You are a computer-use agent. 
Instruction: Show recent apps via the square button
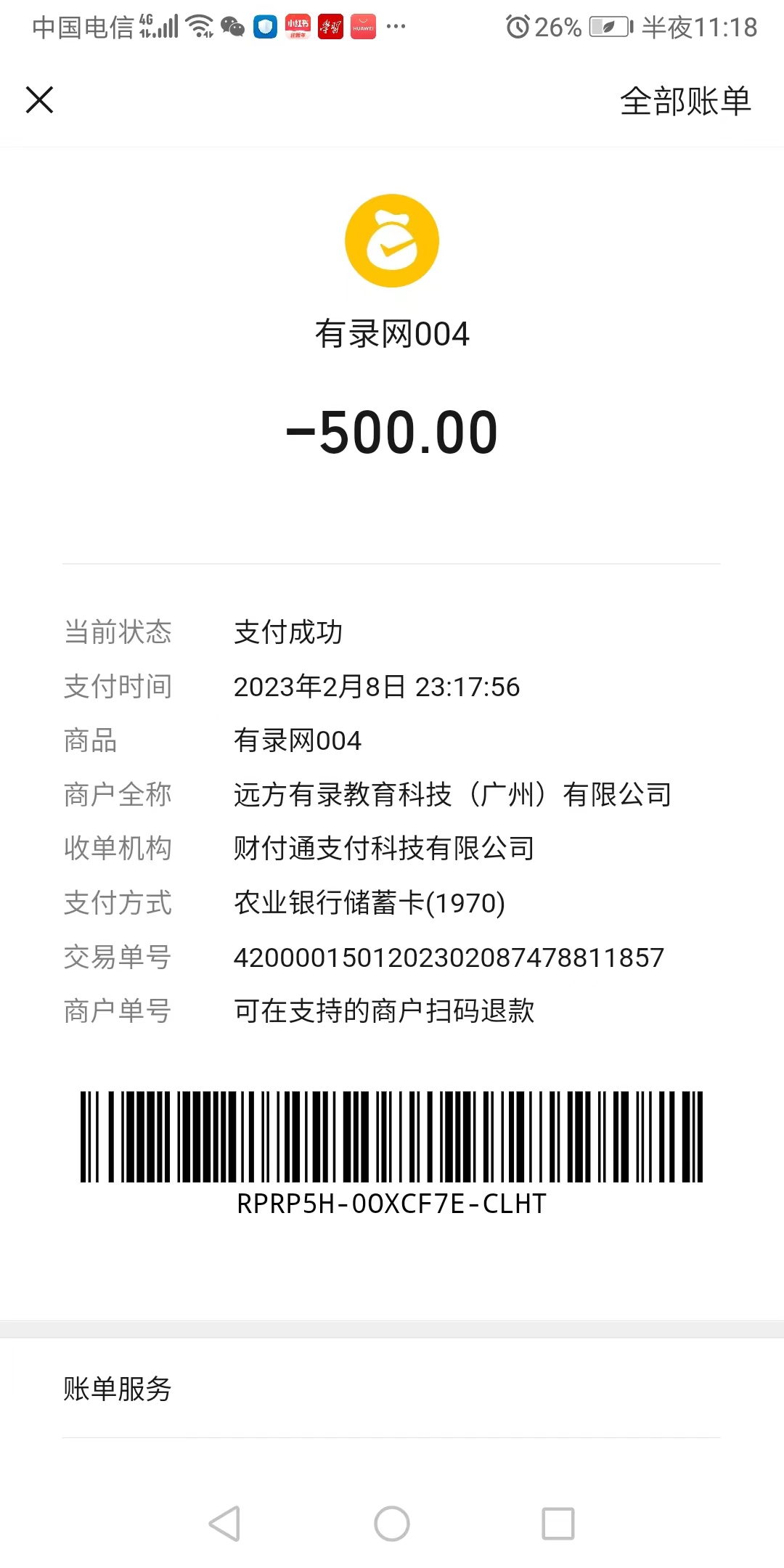click(558, 1523)
